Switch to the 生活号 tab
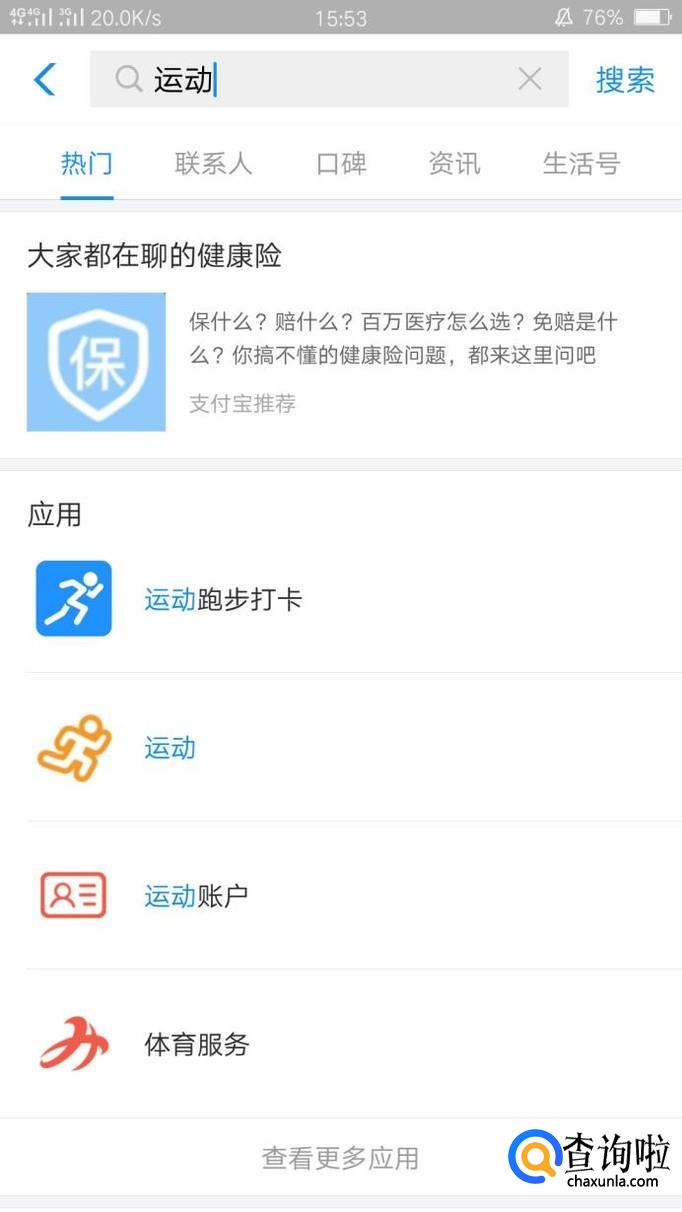 tap(581, 163)
